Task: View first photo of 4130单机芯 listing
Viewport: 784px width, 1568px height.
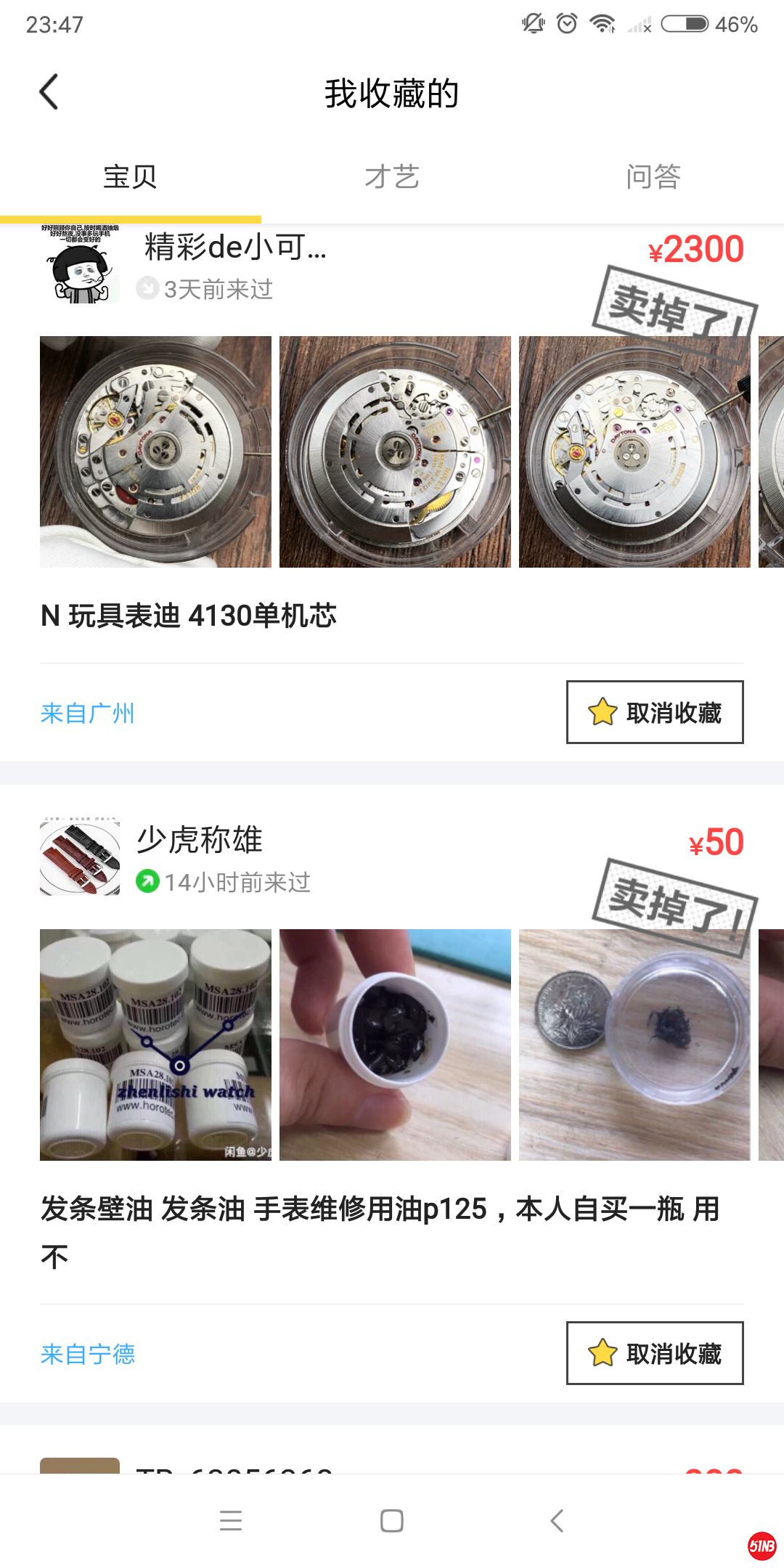Action: click(155, 452)
